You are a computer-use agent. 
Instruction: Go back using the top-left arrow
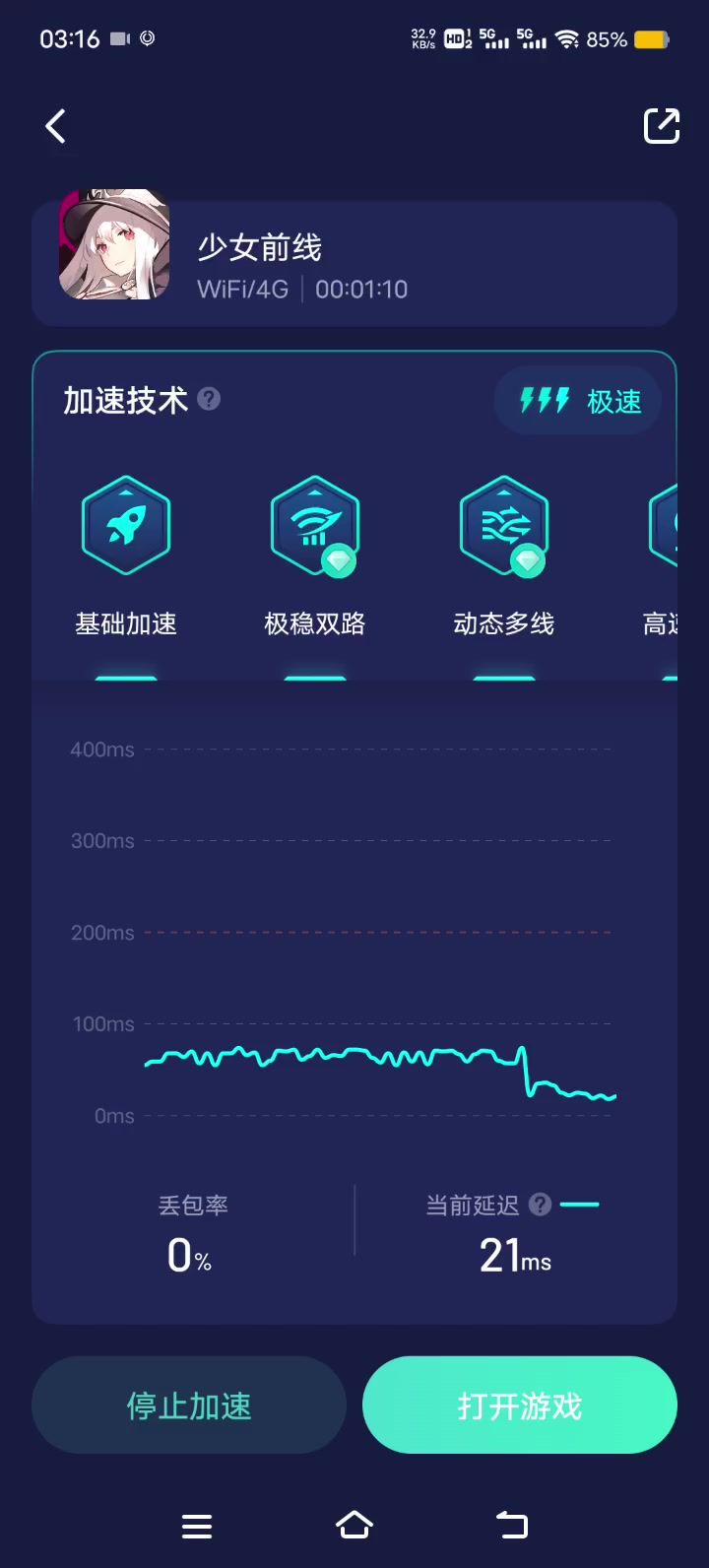(55, 127)
